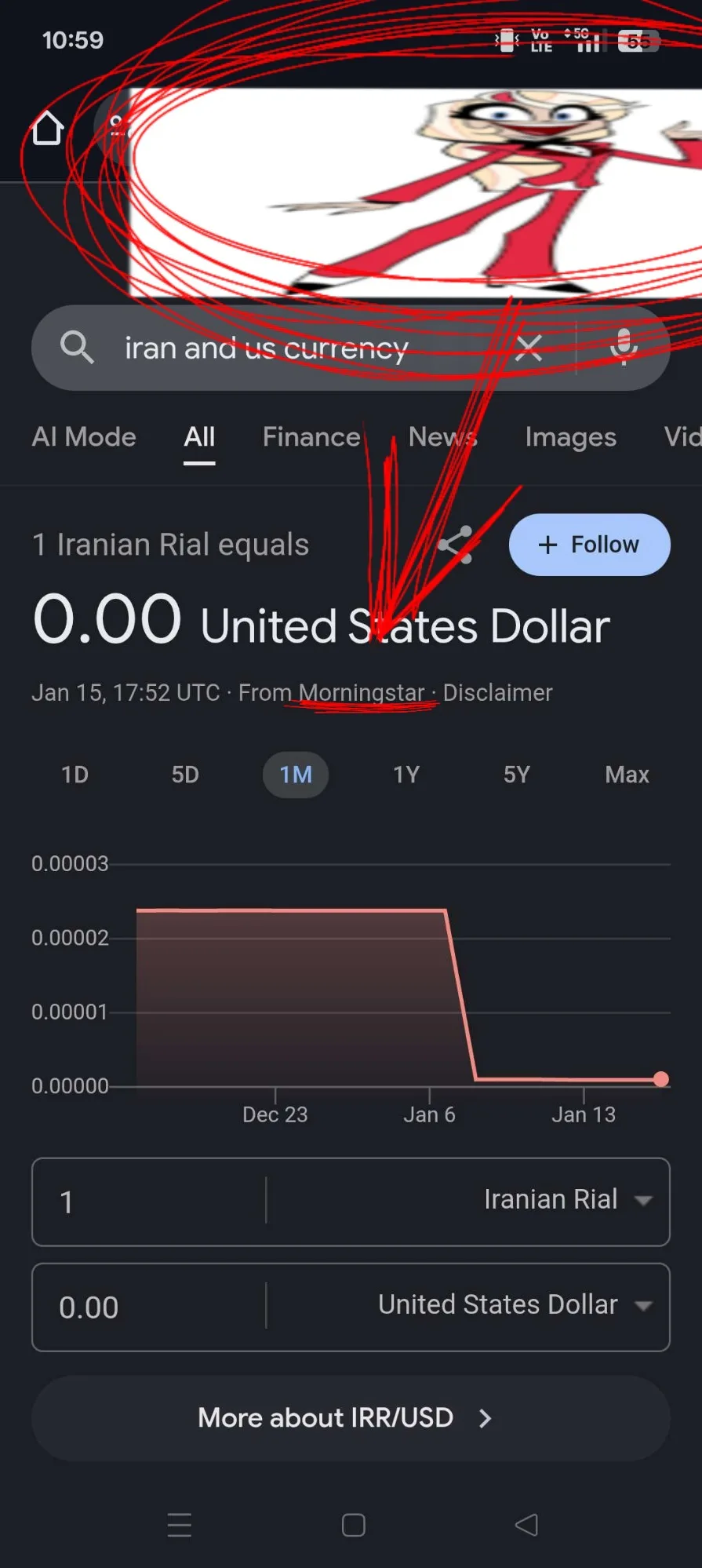Select the 1D chart range
Screen dimensions: 702x1568
point(75,775)
